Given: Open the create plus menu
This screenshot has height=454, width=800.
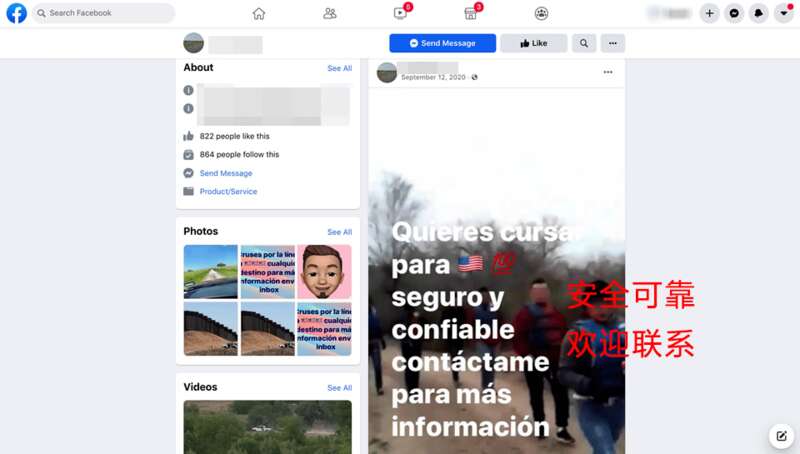Looking at the screenshot, I should [x=710, y=13].
